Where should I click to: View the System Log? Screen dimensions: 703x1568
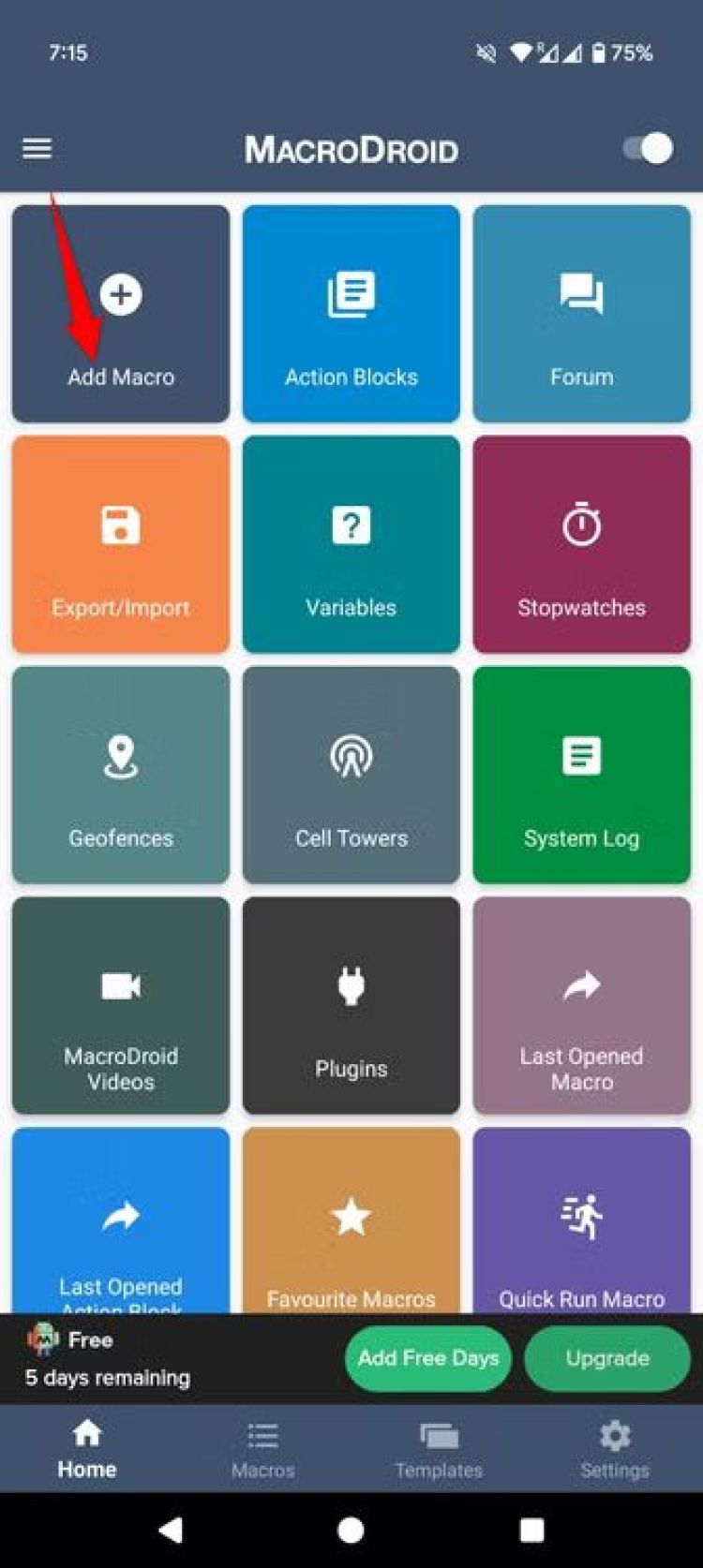click(582, 776)
